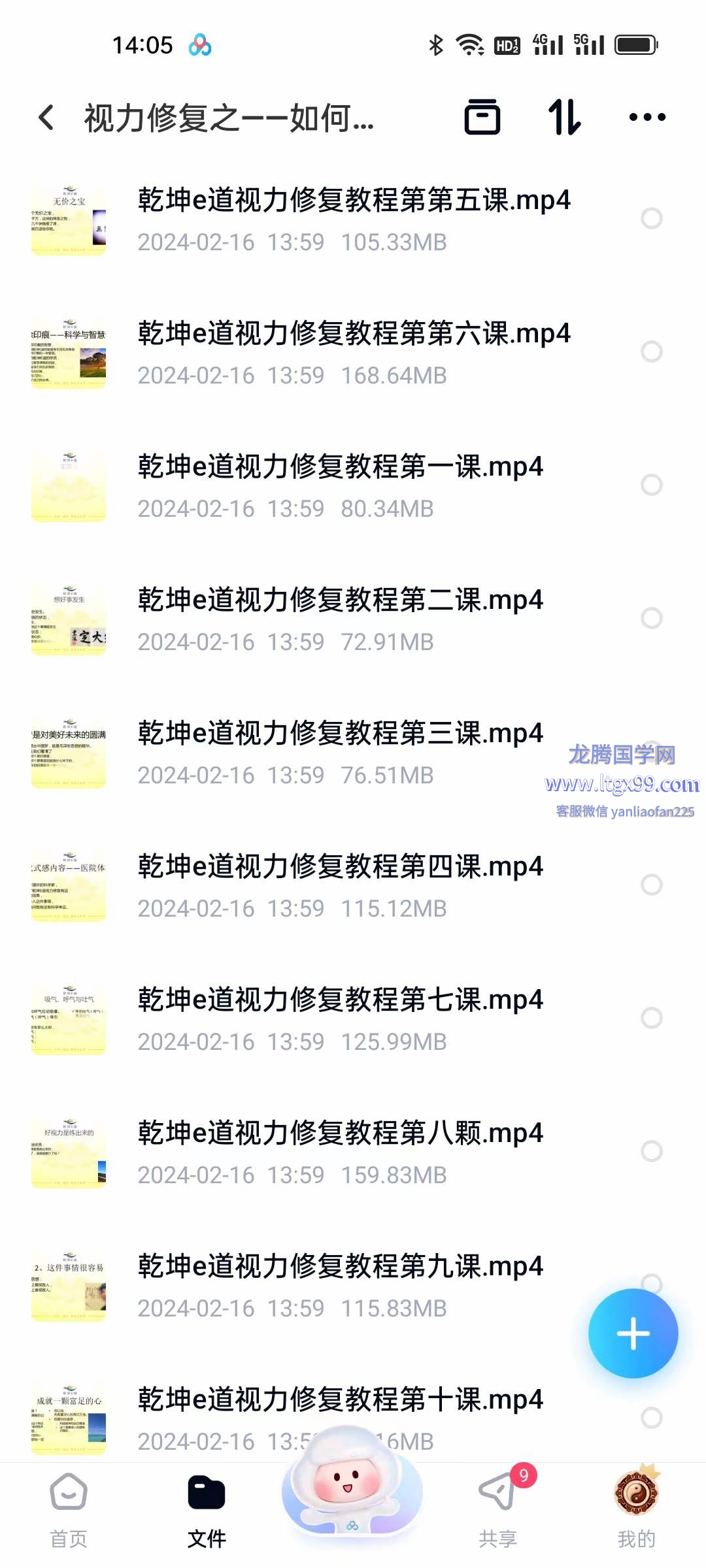Tap the blue plus floating button
Screen dimensions: 706x1568
[x=633, y=1333]
